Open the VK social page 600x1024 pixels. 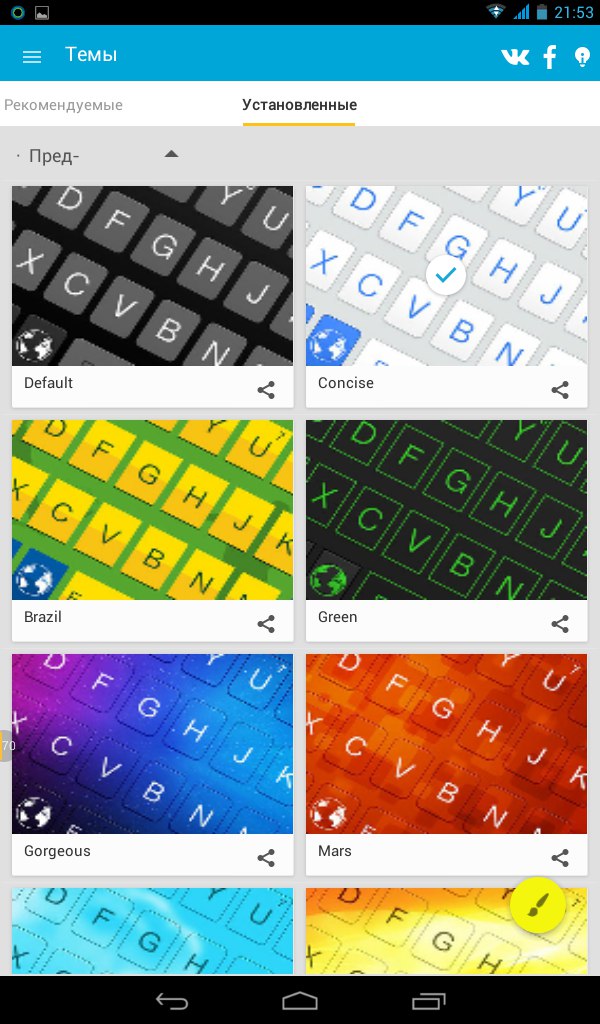[515, 56]
